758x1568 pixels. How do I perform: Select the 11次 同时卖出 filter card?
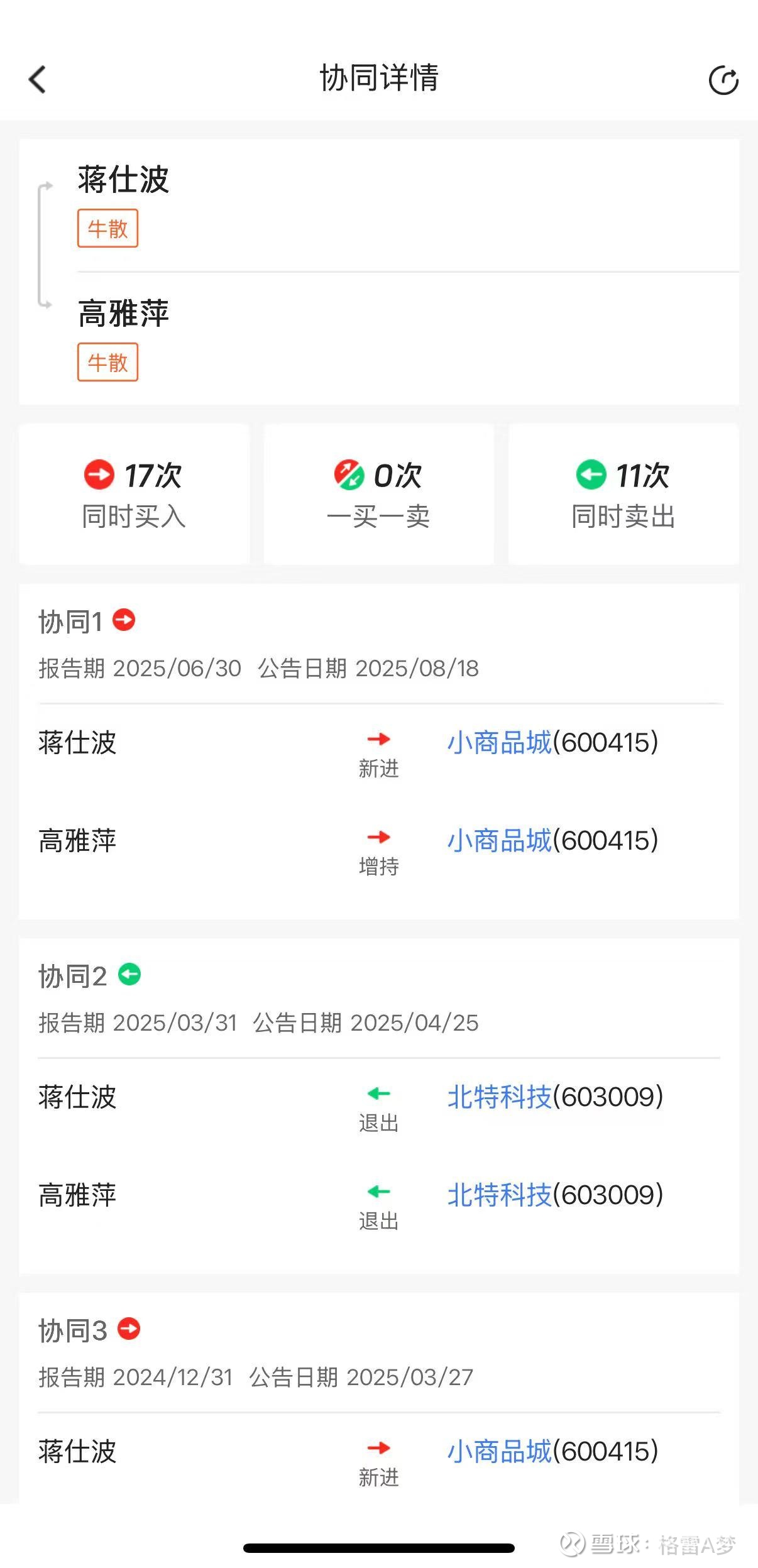pyautogui.click(x=623, y=494)
